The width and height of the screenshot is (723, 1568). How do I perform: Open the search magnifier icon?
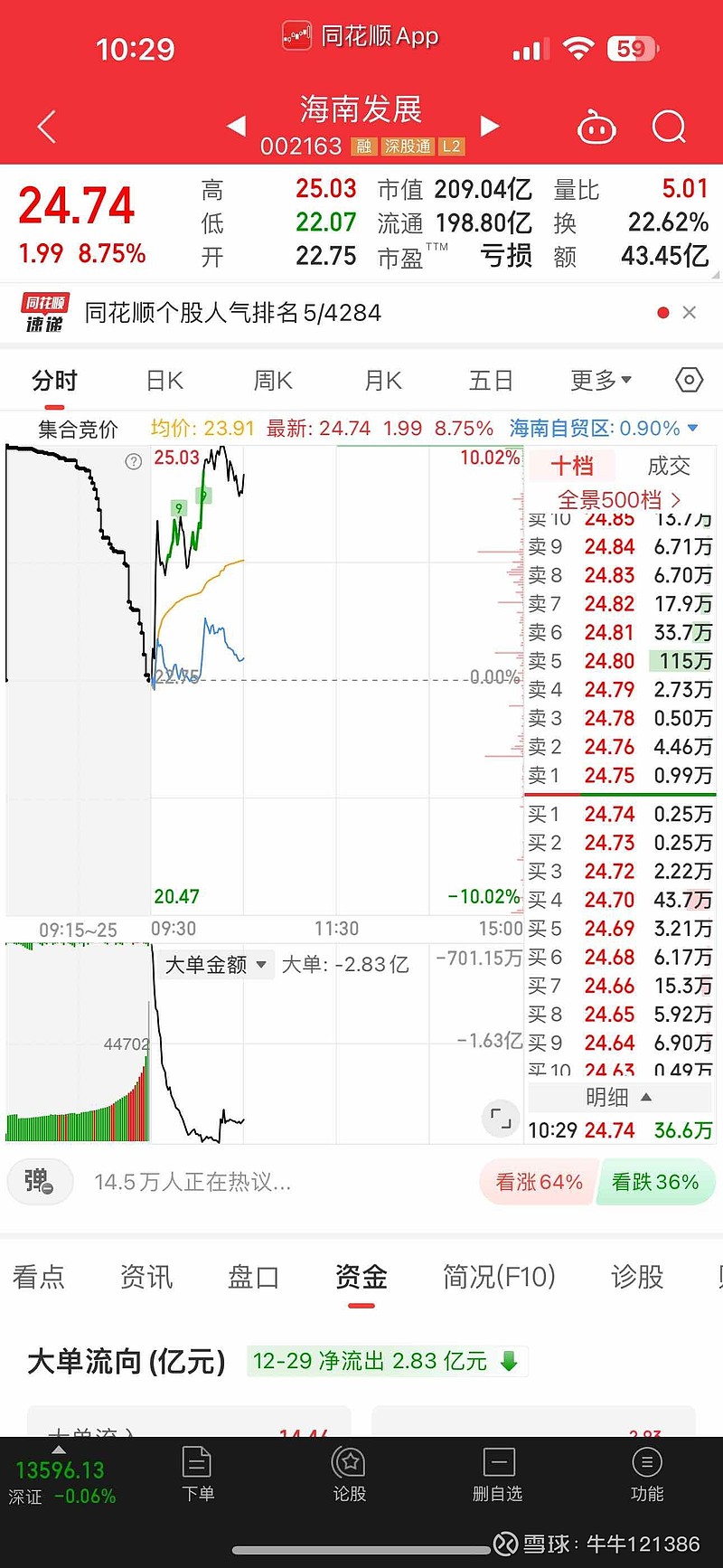[669, 127]
